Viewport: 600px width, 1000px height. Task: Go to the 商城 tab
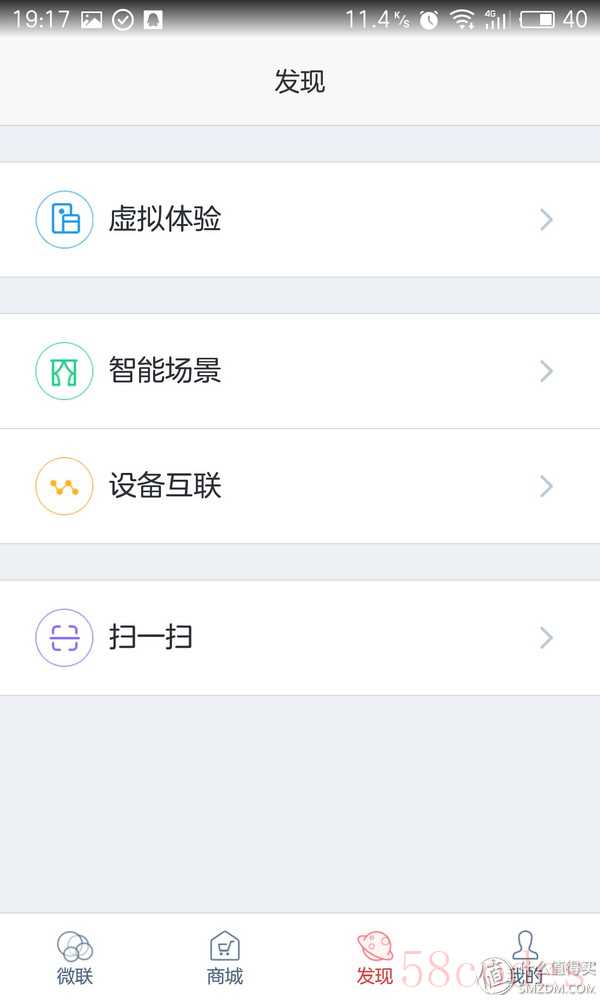tap(225, 957)
